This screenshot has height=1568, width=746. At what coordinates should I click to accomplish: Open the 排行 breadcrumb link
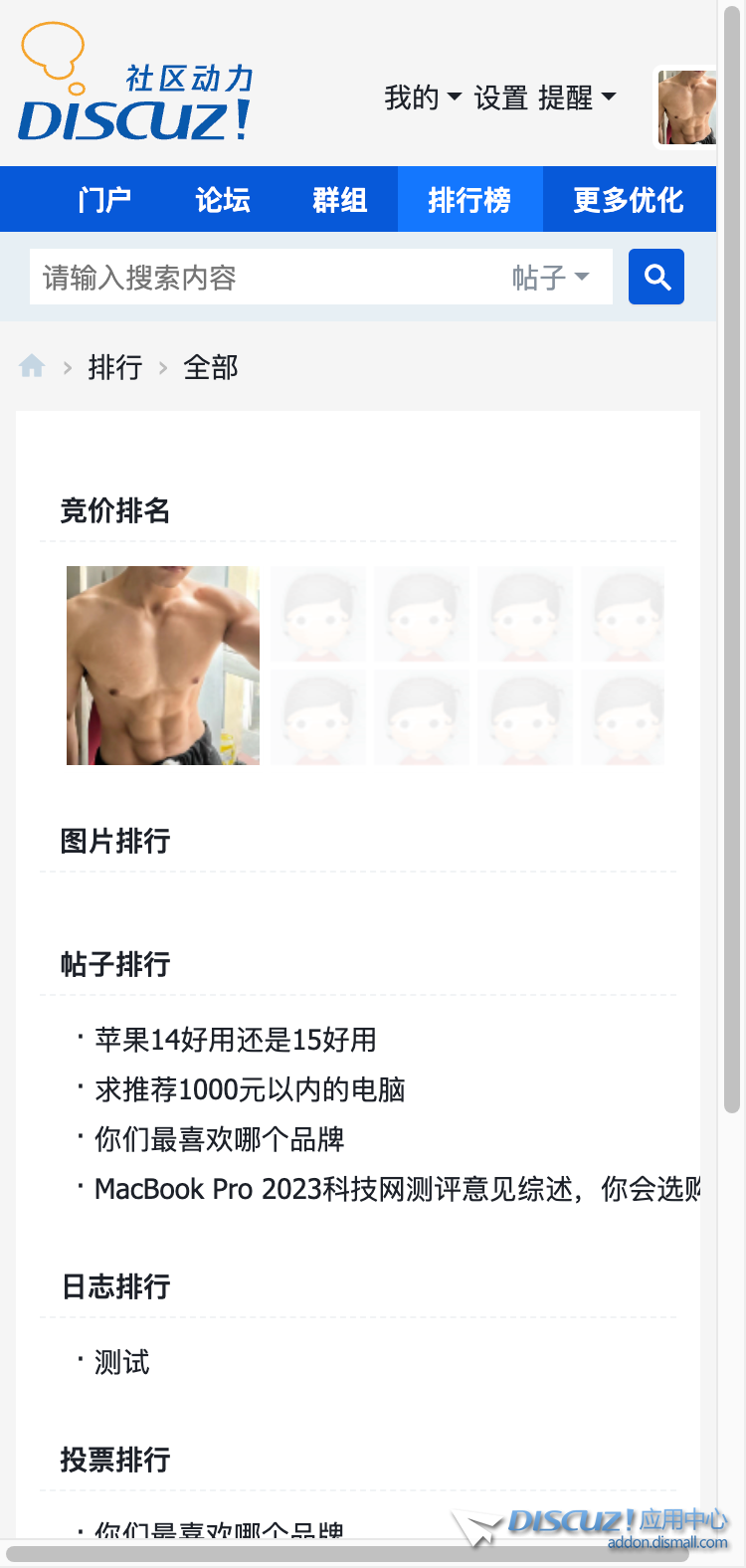pyautogui.click(x=115, y=367)
